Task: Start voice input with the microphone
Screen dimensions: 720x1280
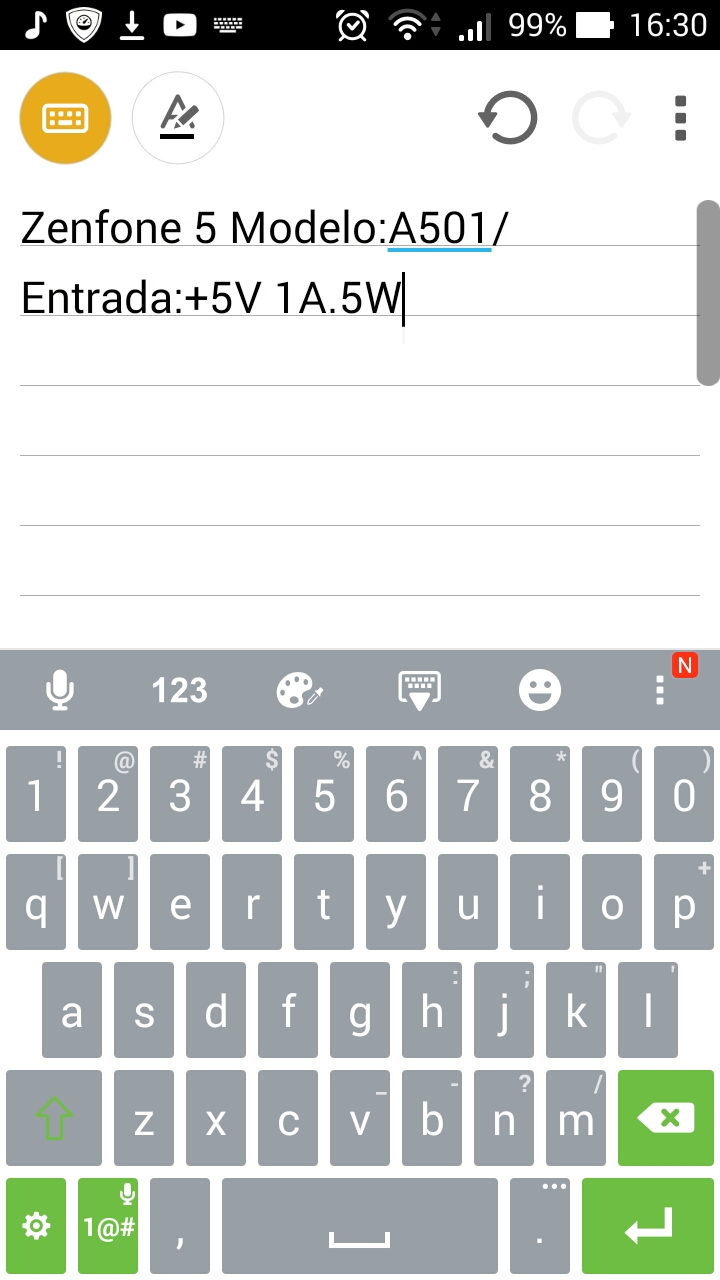Action: tap(60, 690)
